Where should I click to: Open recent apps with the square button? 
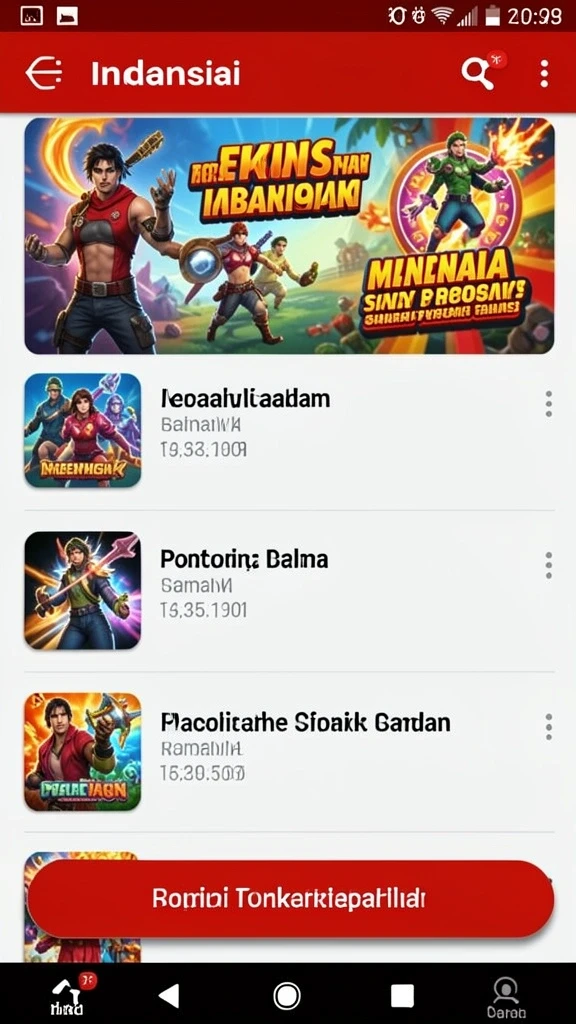point(402,995)
